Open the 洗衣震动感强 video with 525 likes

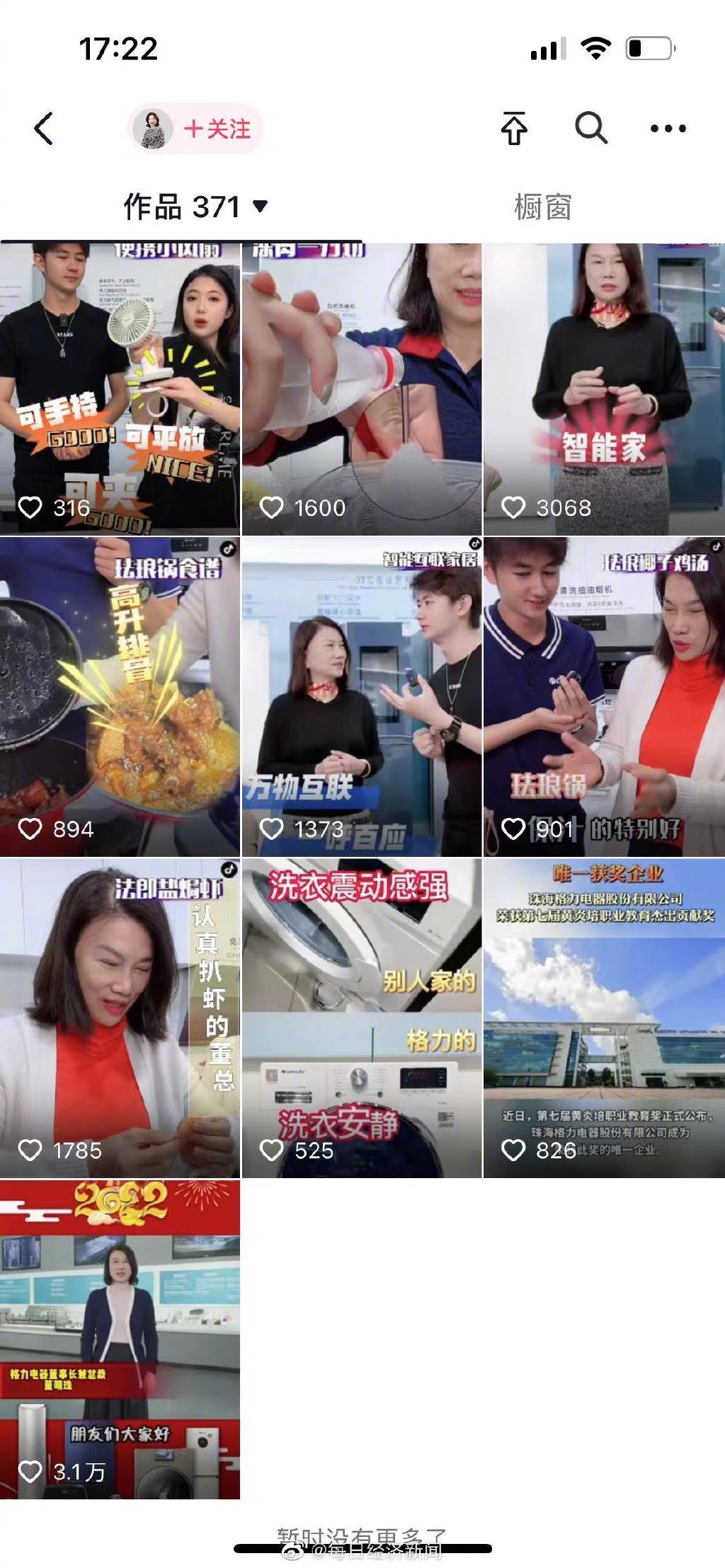(x=362, y=1019)
